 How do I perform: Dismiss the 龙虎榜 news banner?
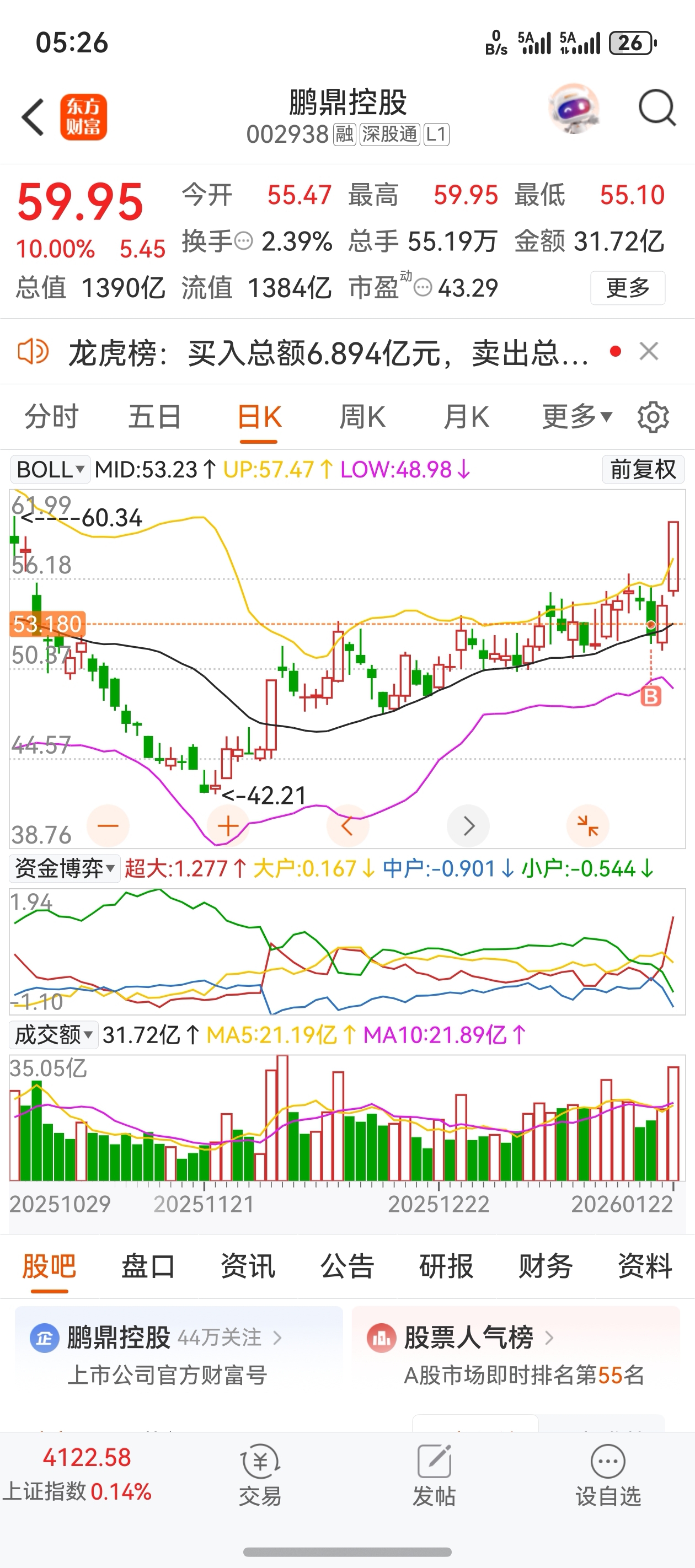pyautogui.click(x=649, y=351)
